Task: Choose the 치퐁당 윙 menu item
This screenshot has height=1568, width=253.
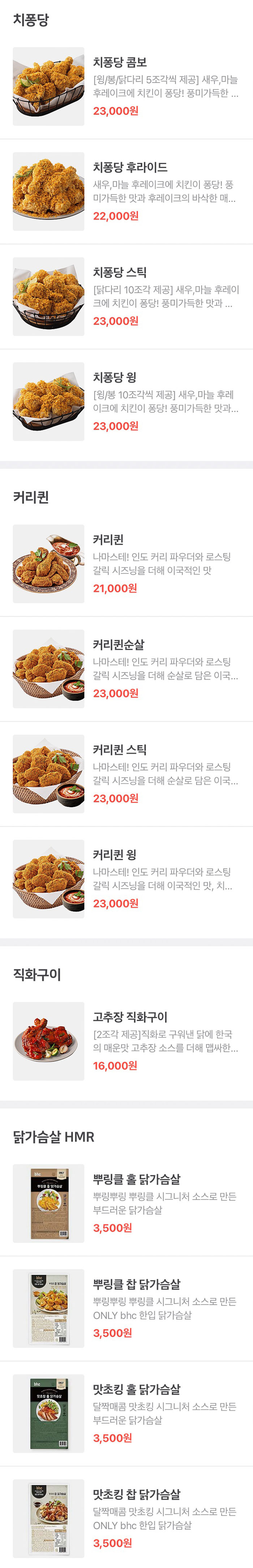Action: coord(126,402)
